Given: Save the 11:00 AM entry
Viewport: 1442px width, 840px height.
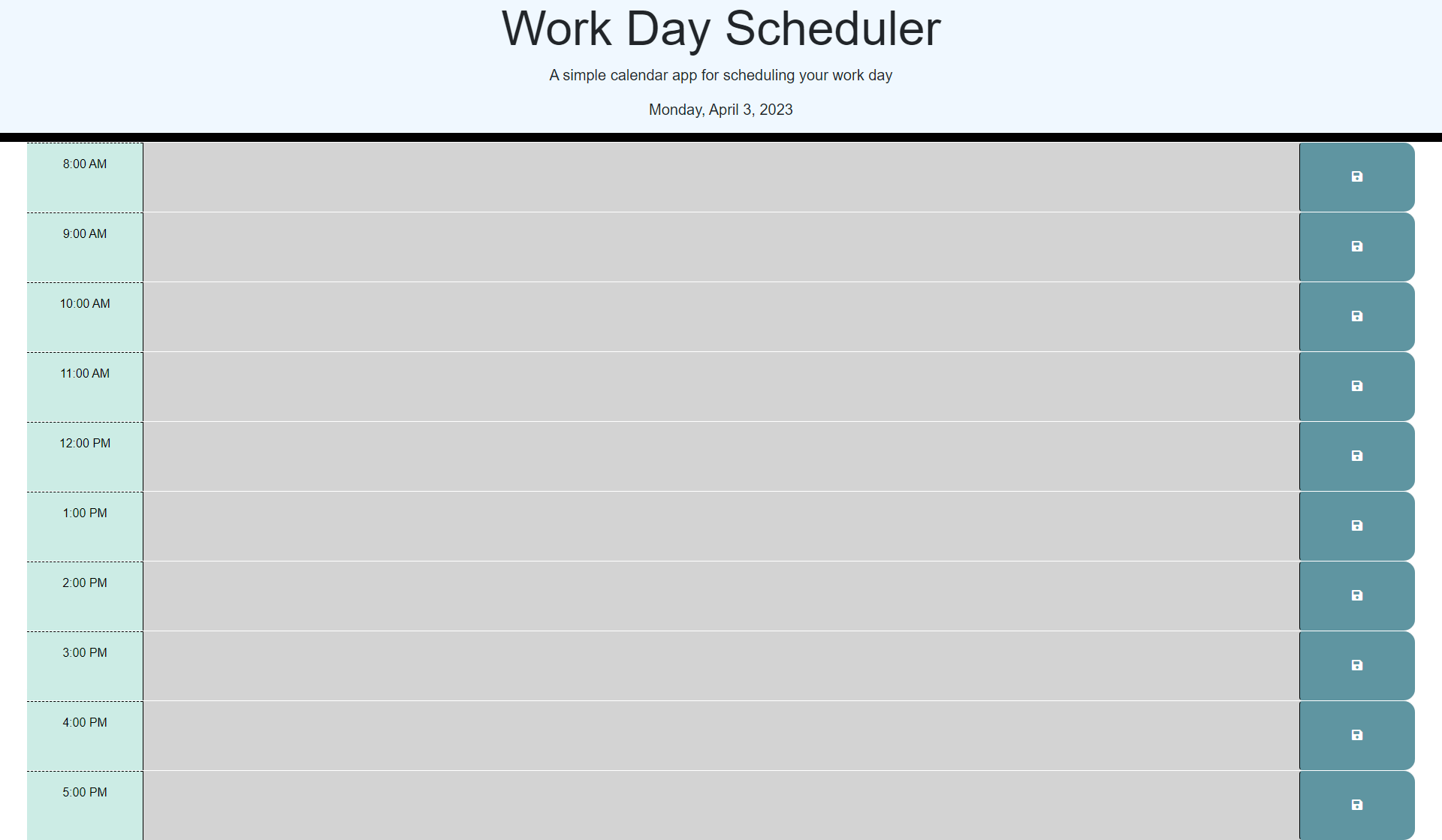Looking at the screenshot, I should coord(1356,387).
